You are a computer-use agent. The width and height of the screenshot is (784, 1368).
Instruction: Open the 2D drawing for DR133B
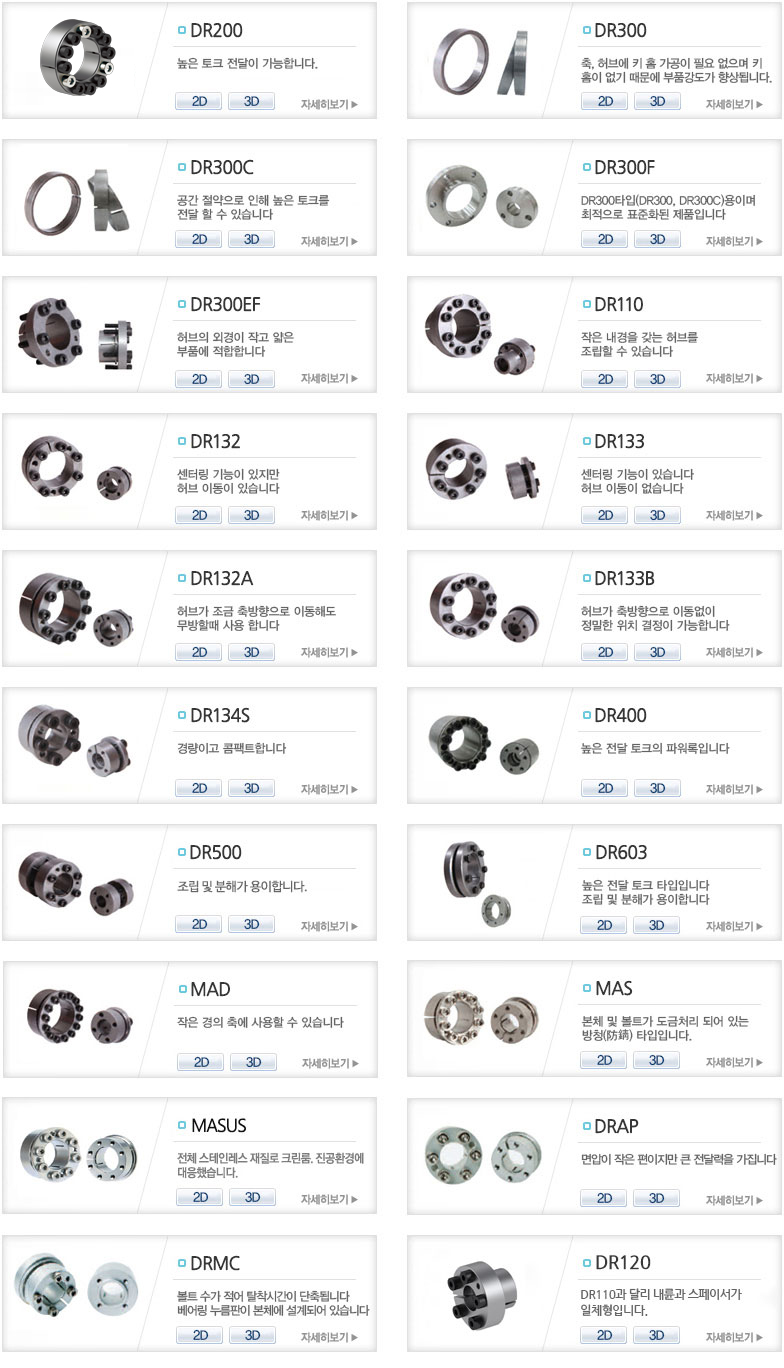coord(604,652)
